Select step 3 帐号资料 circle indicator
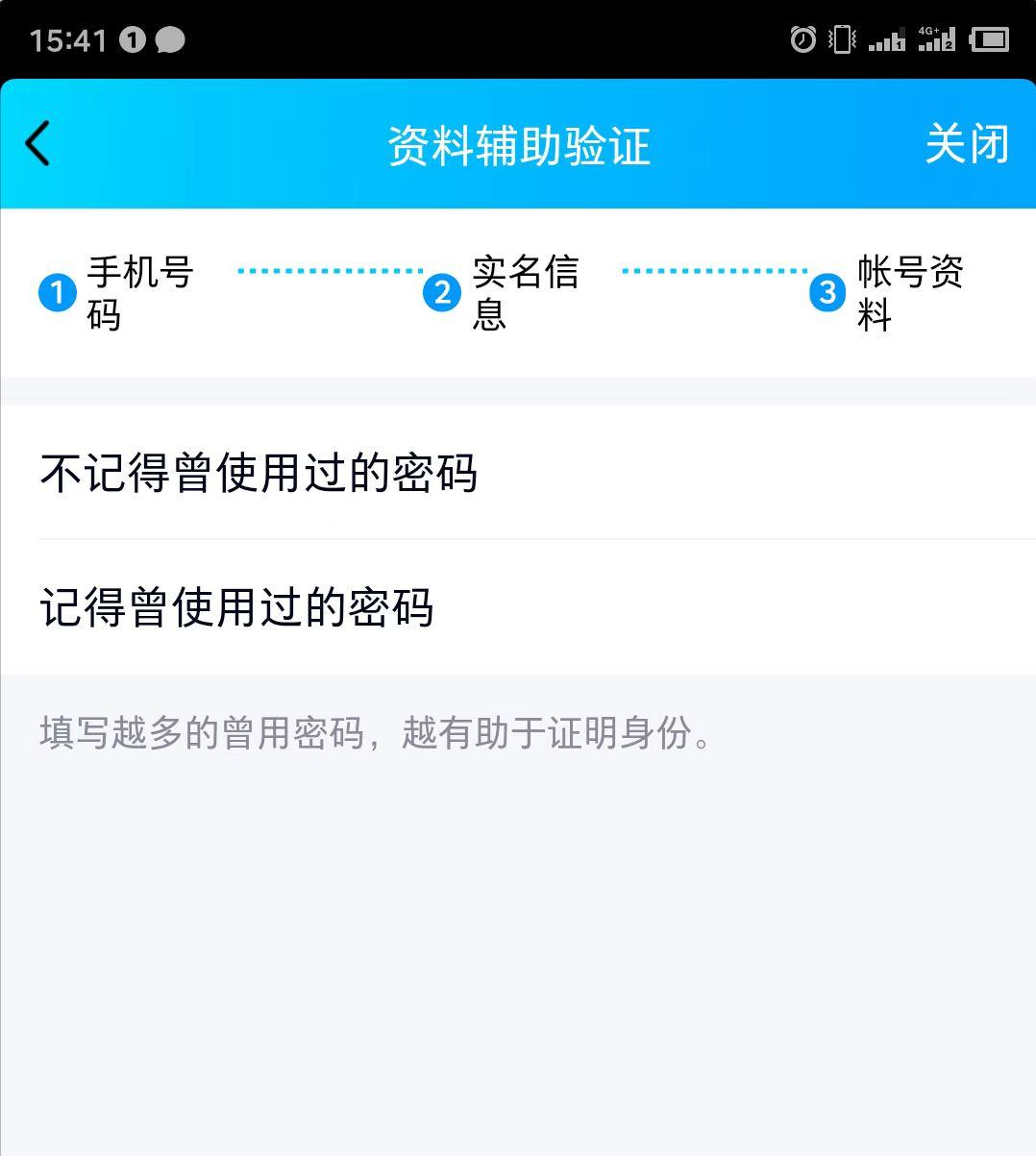Screen dimensions: 1036x1156 [826, 291]
